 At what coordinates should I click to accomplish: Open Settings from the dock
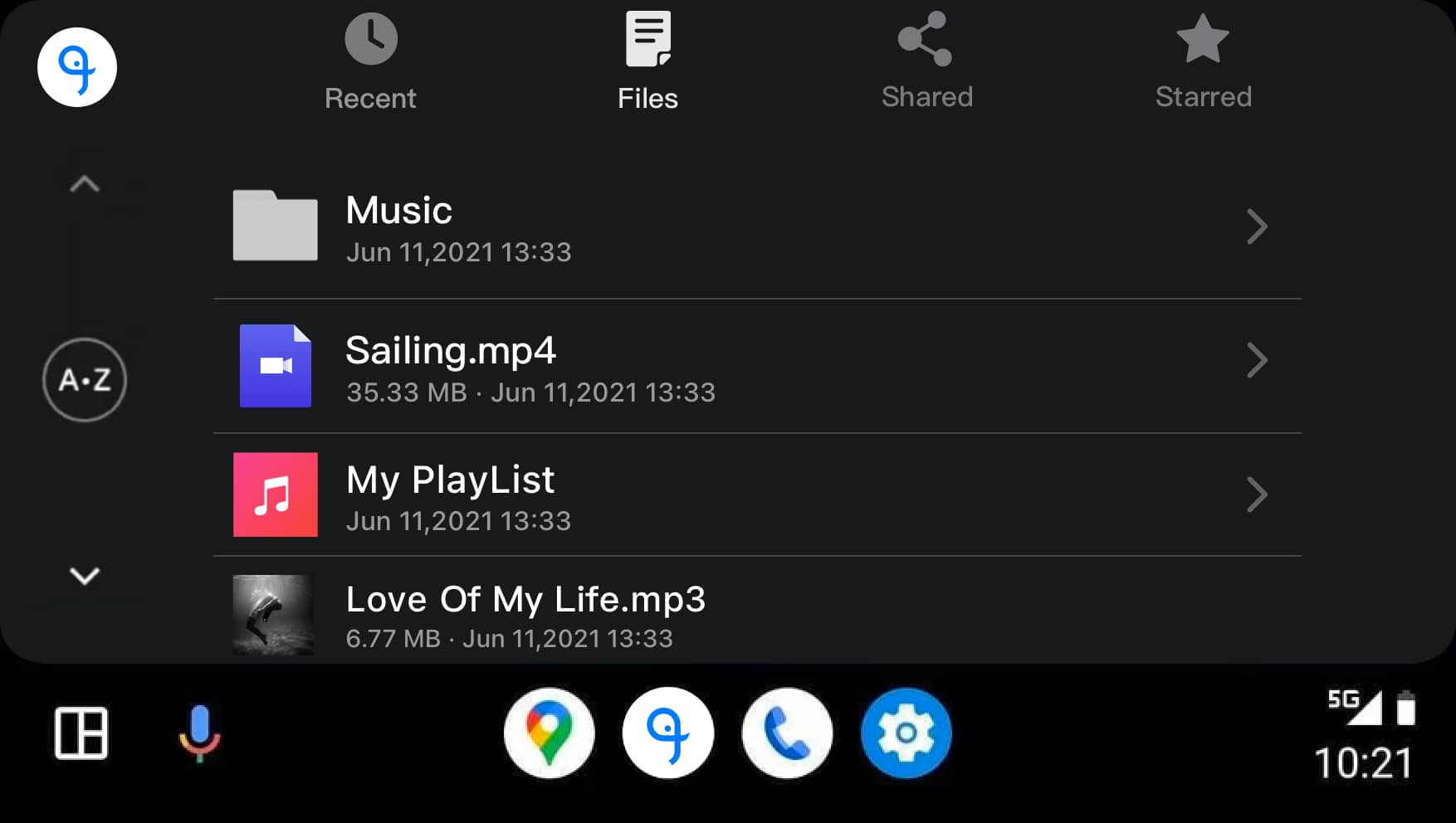click(906, 733)
